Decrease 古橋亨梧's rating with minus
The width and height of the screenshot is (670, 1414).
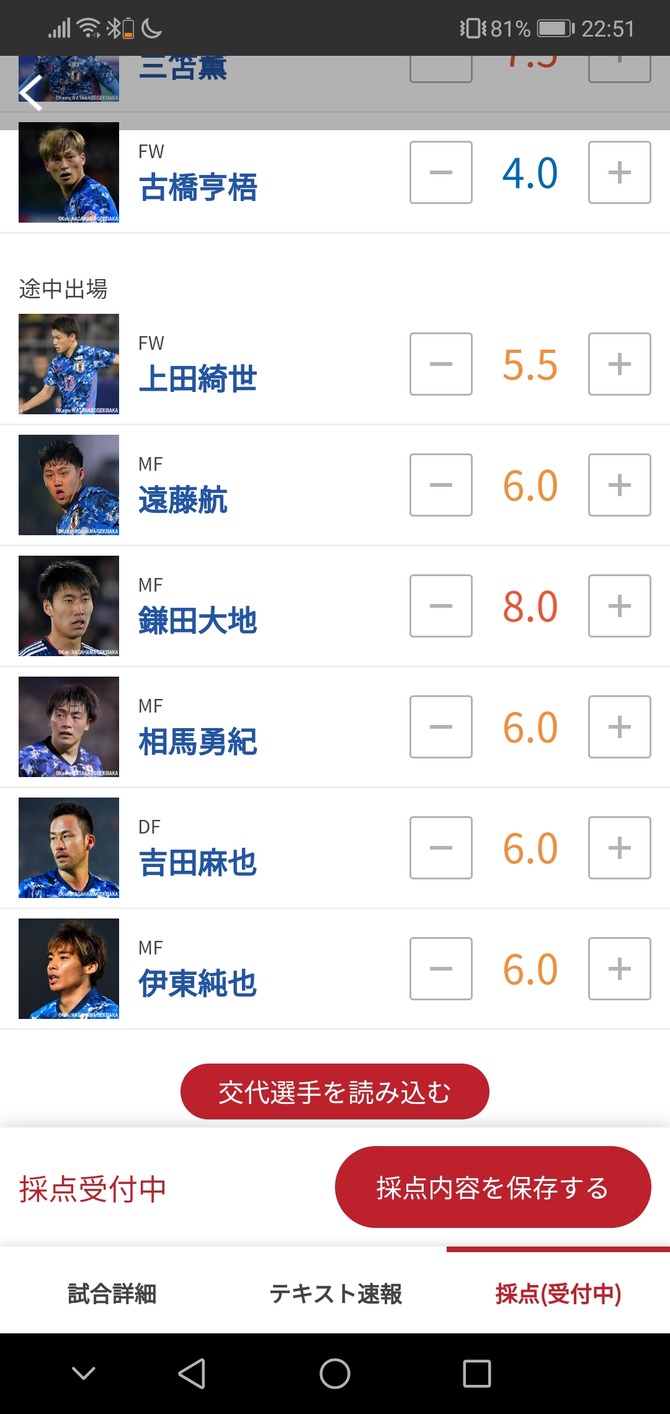click(x=441, y=172)
